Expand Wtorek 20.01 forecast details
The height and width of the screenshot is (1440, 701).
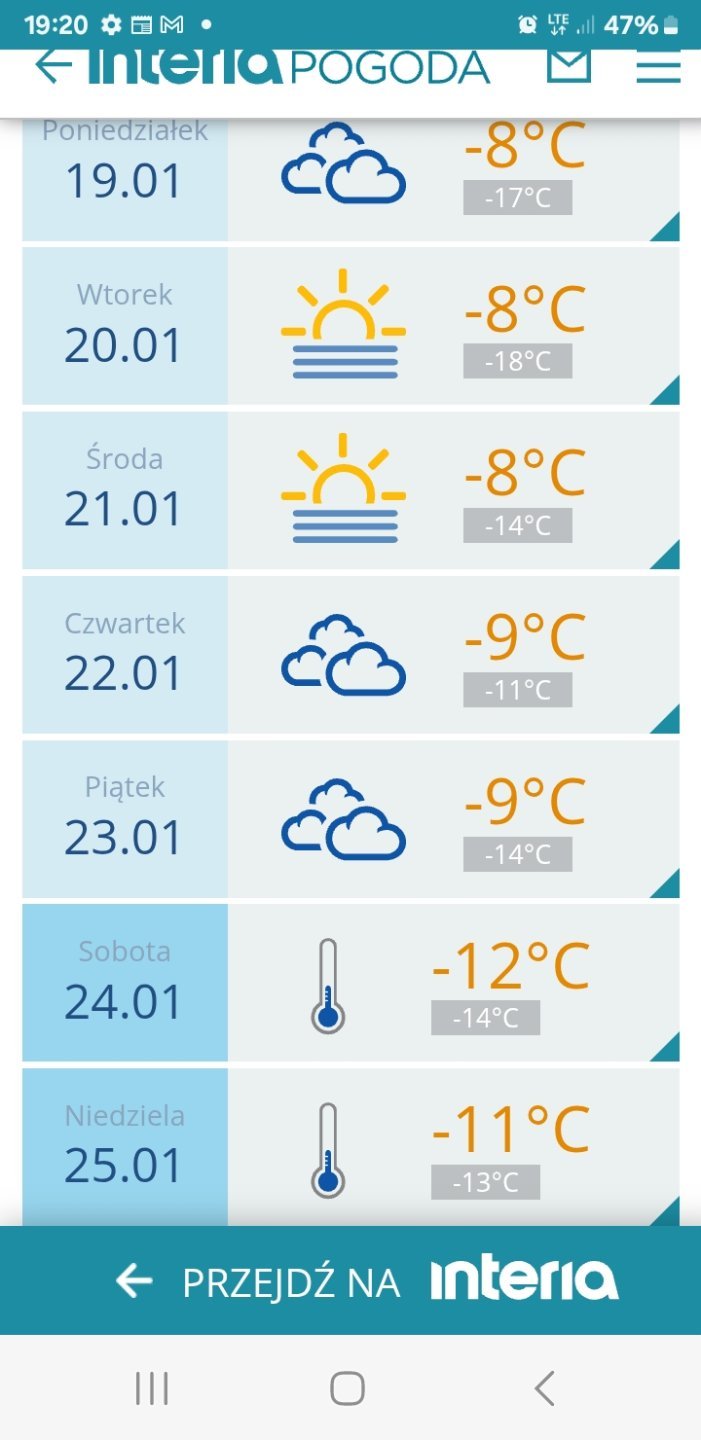668,392
